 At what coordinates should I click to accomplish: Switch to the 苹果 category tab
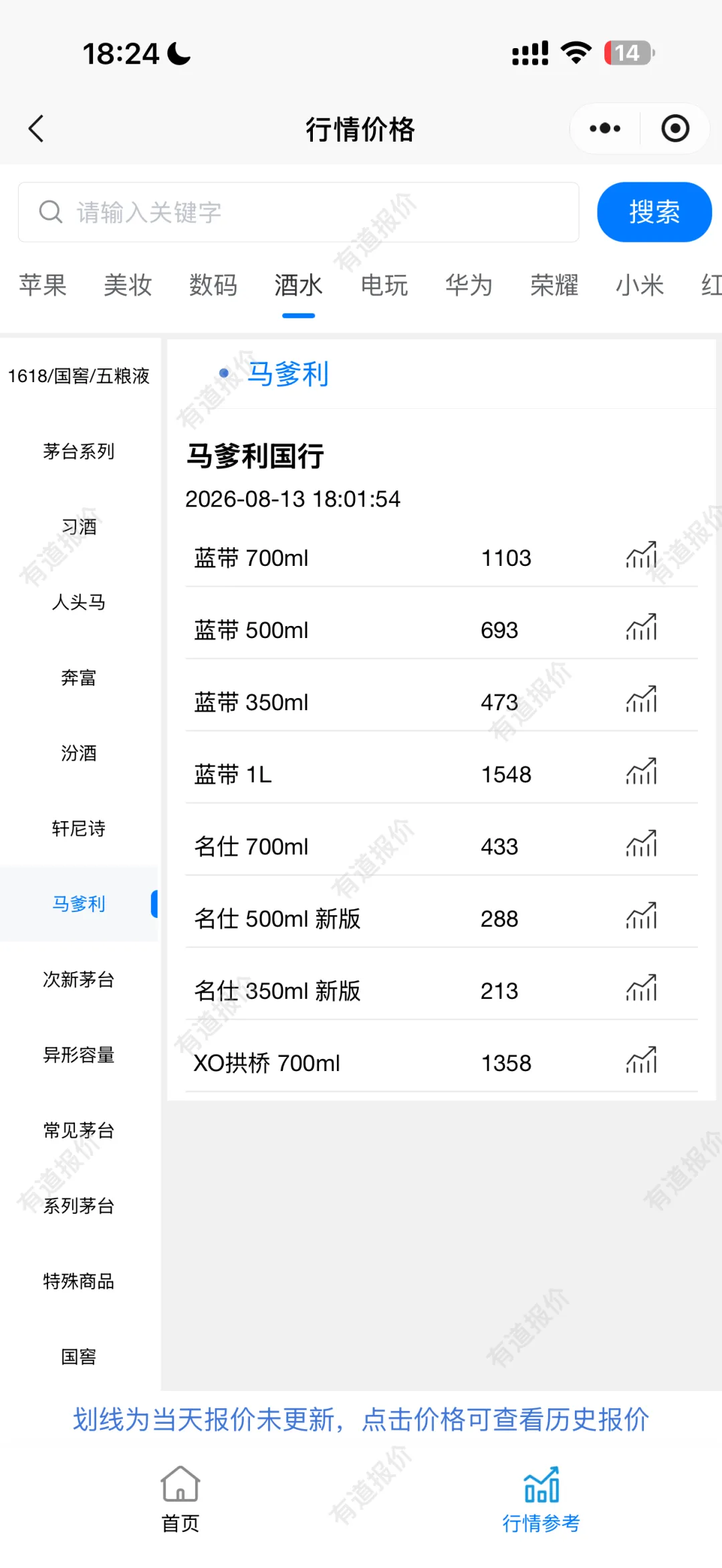pos(43,285)
